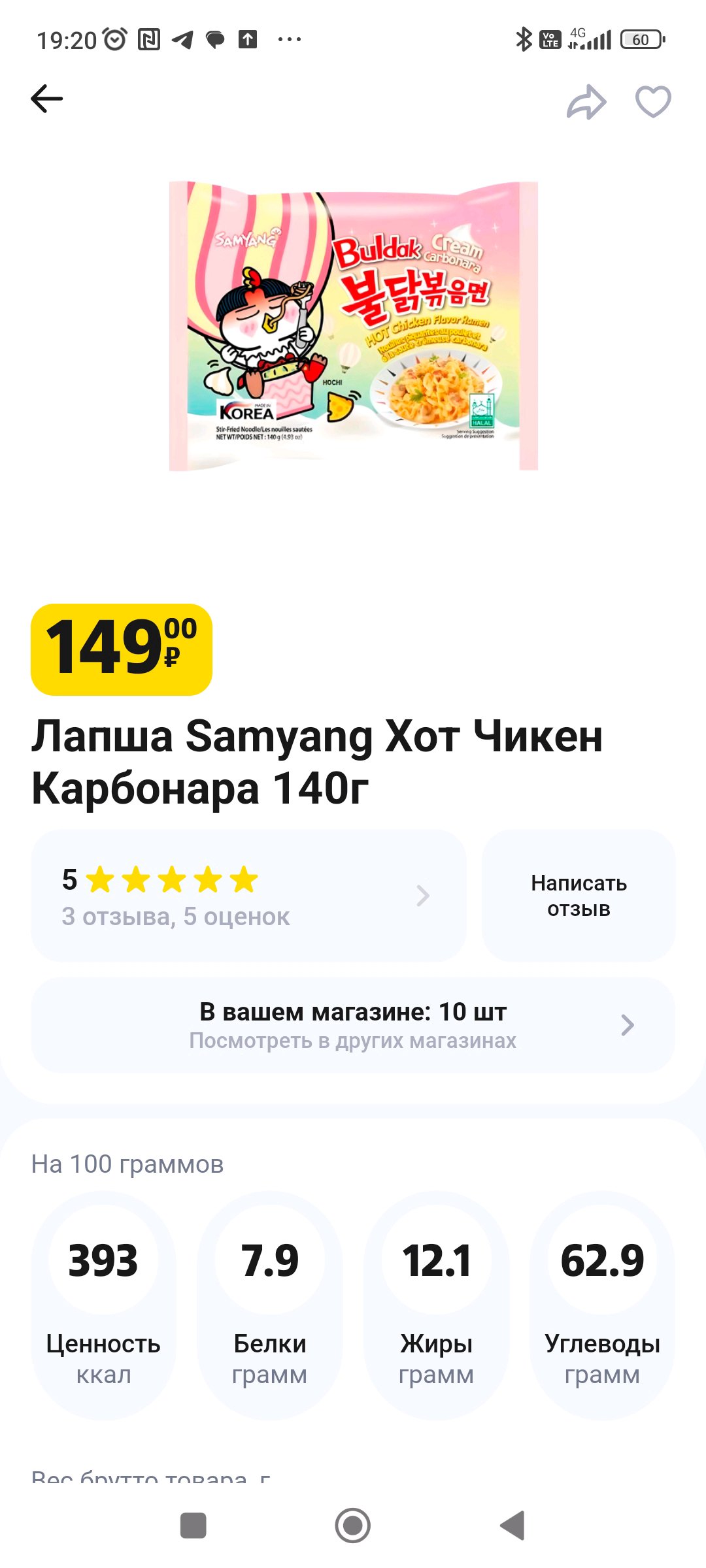Add the product to favorites with the heart

654,102
